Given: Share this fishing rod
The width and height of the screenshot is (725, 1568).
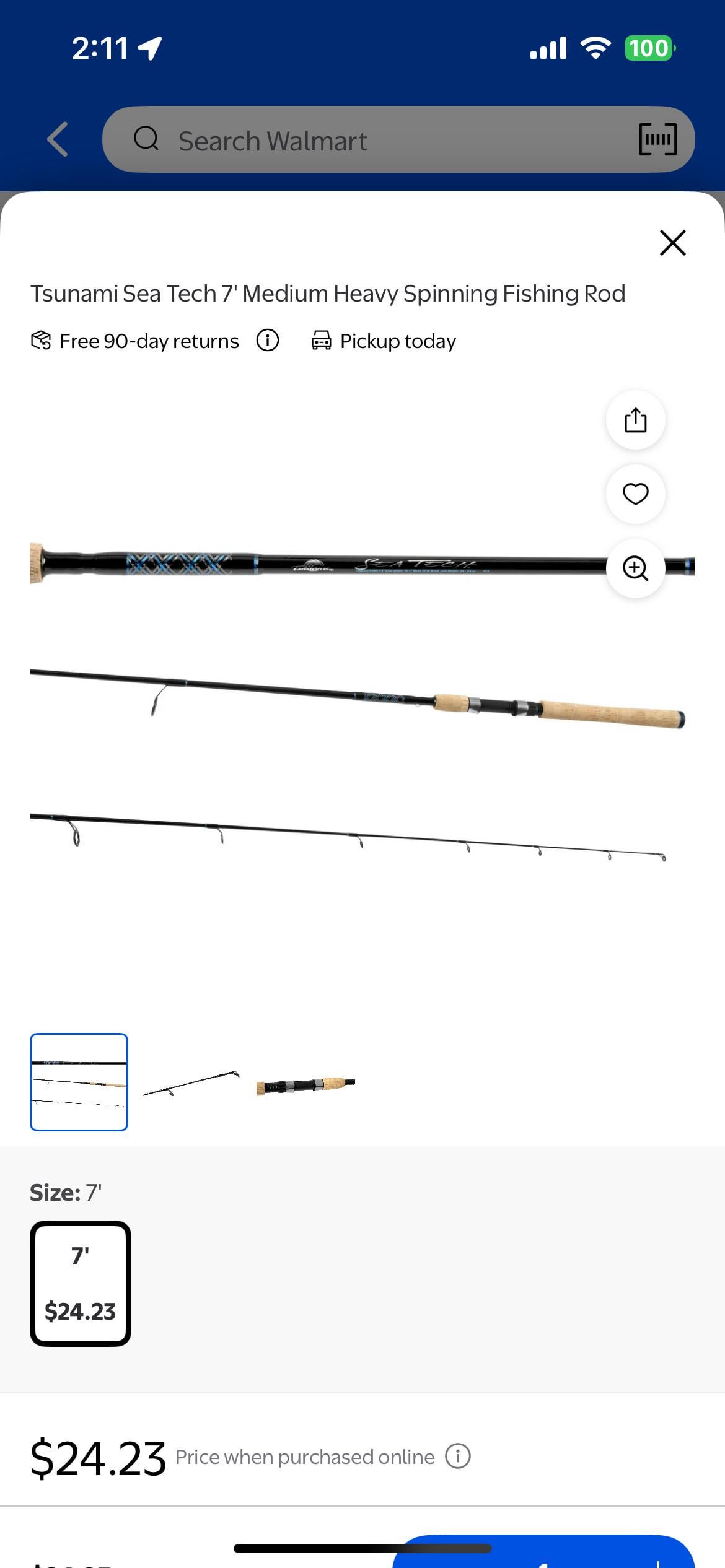Looking at the screenshot, I should (x=635, y=420).
